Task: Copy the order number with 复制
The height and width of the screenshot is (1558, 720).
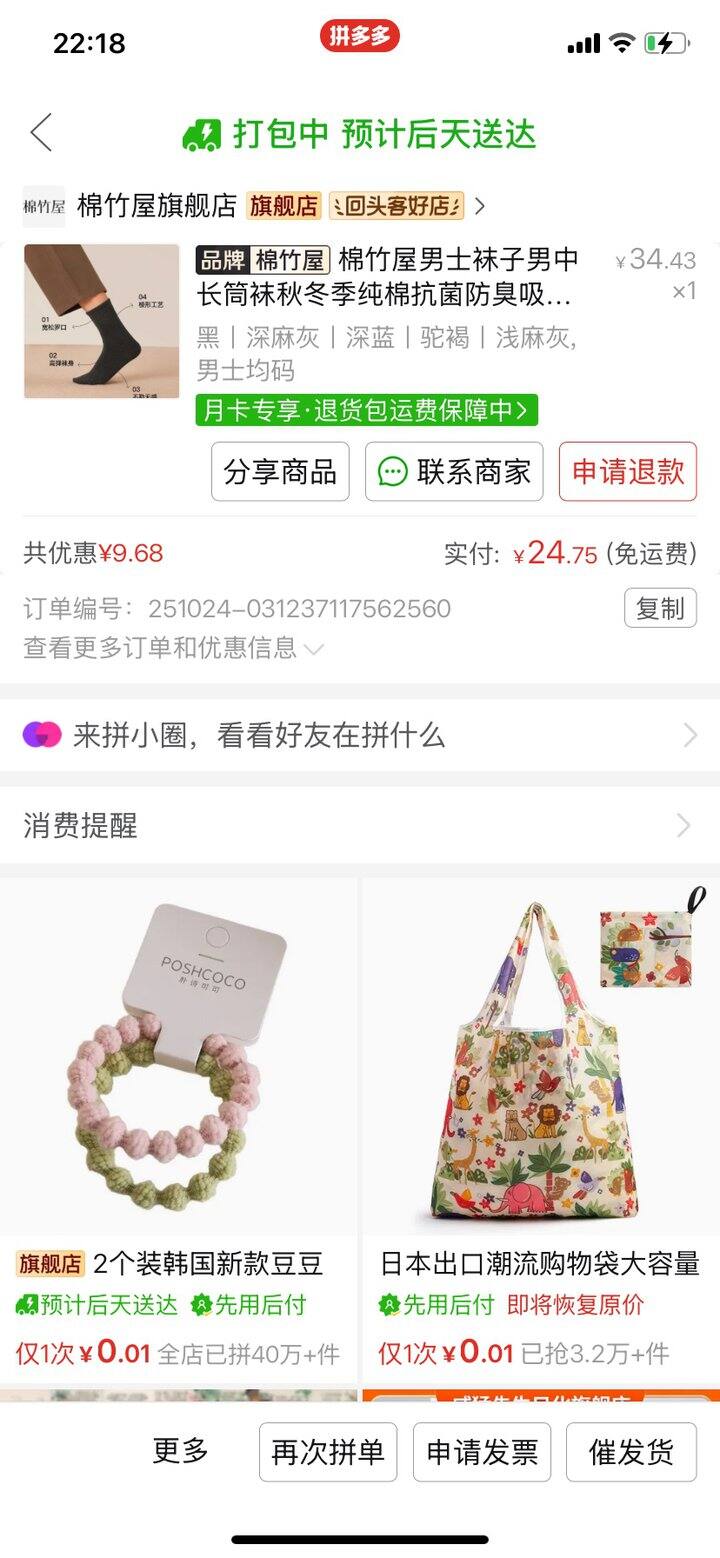Action: click(659, 608)
